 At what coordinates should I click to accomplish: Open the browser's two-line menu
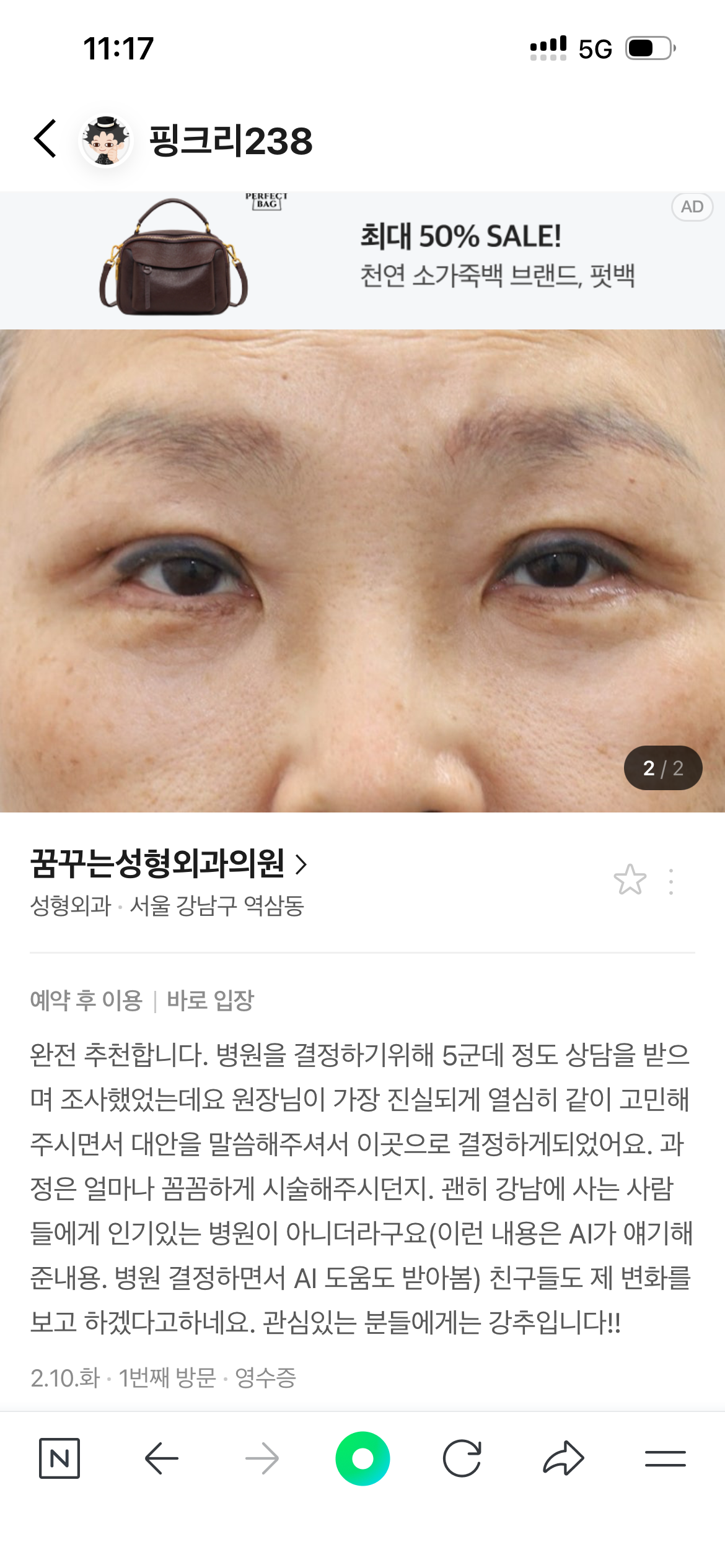tap(665, 1458)
